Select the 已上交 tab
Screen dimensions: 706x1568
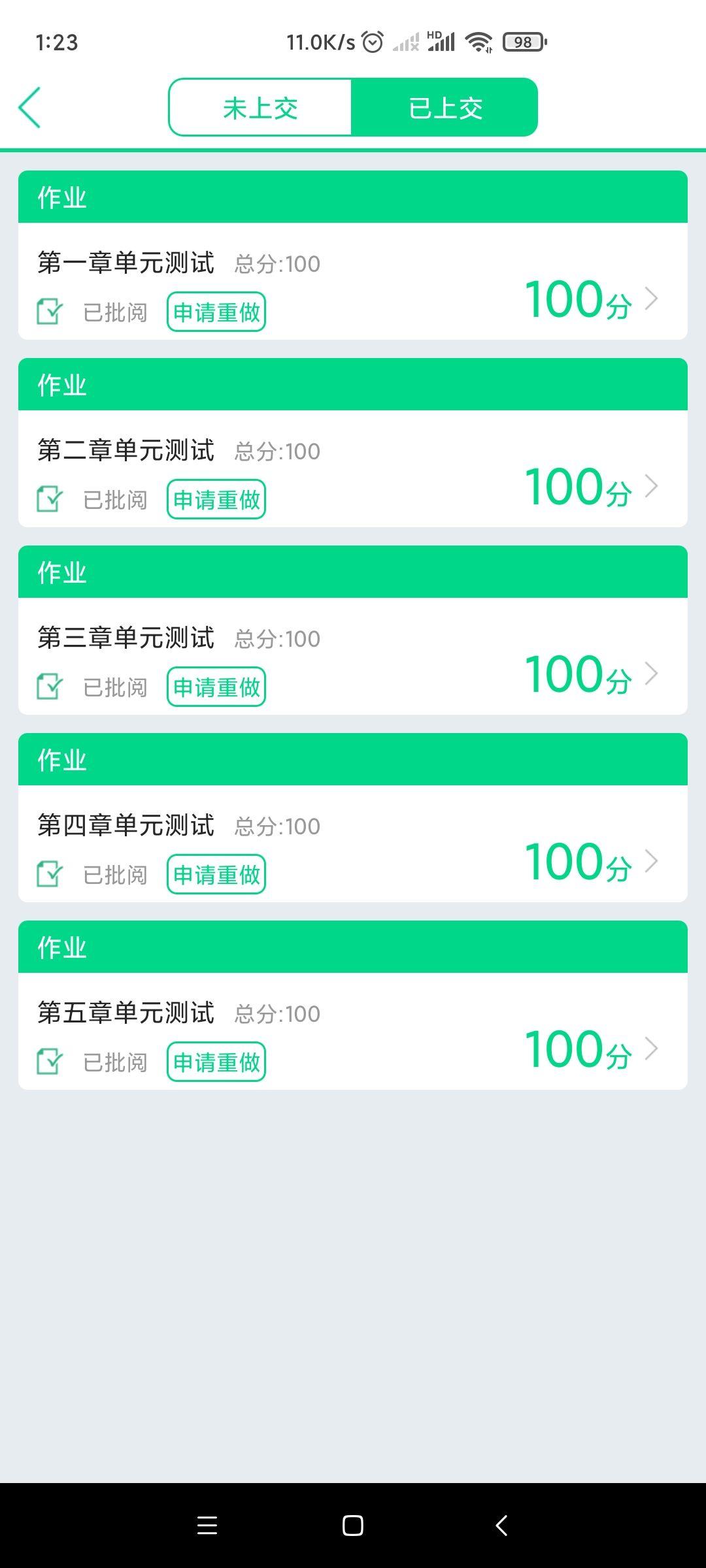(447, 106)
